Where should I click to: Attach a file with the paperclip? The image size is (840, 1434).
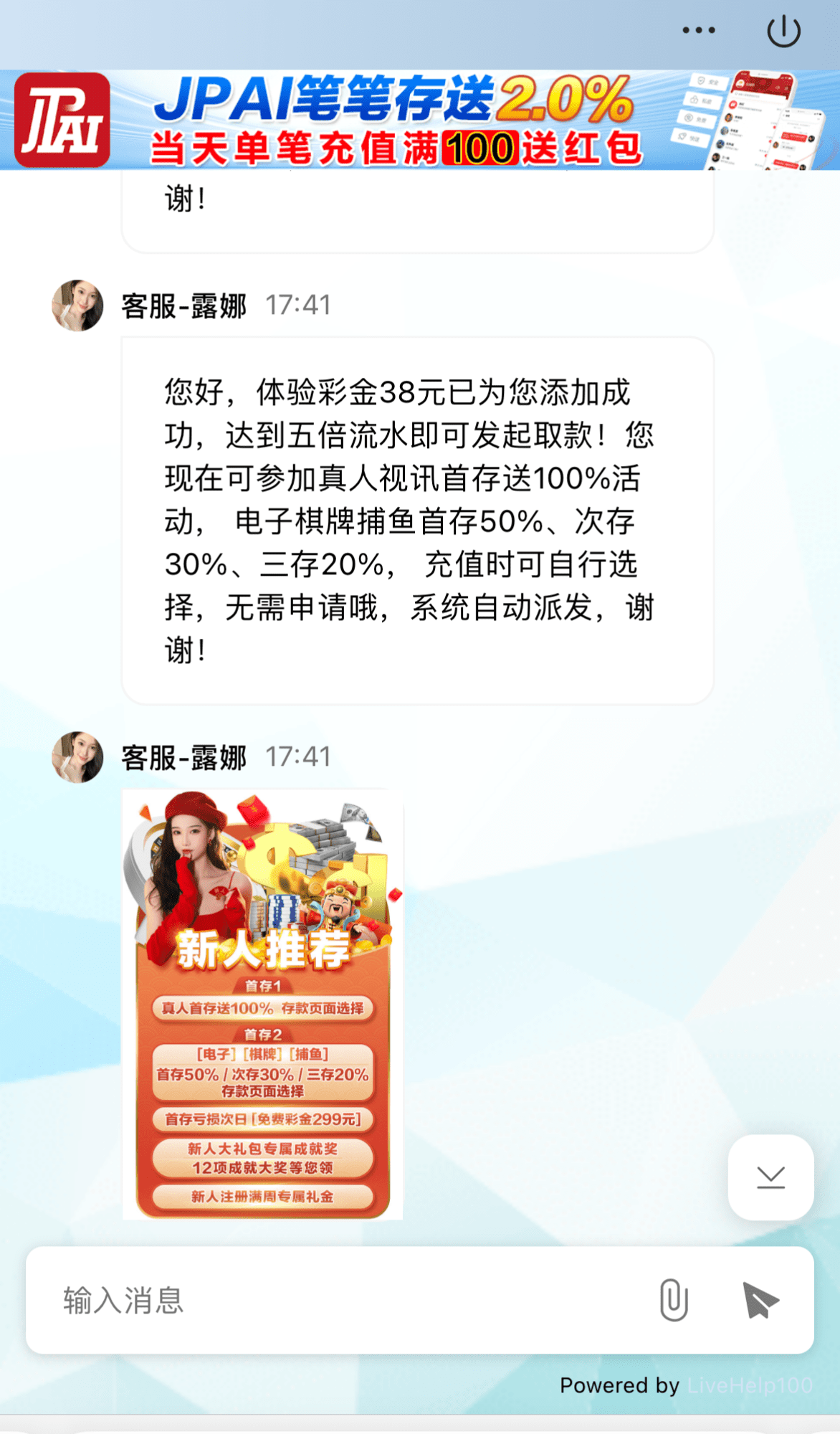click(674, 1300)
